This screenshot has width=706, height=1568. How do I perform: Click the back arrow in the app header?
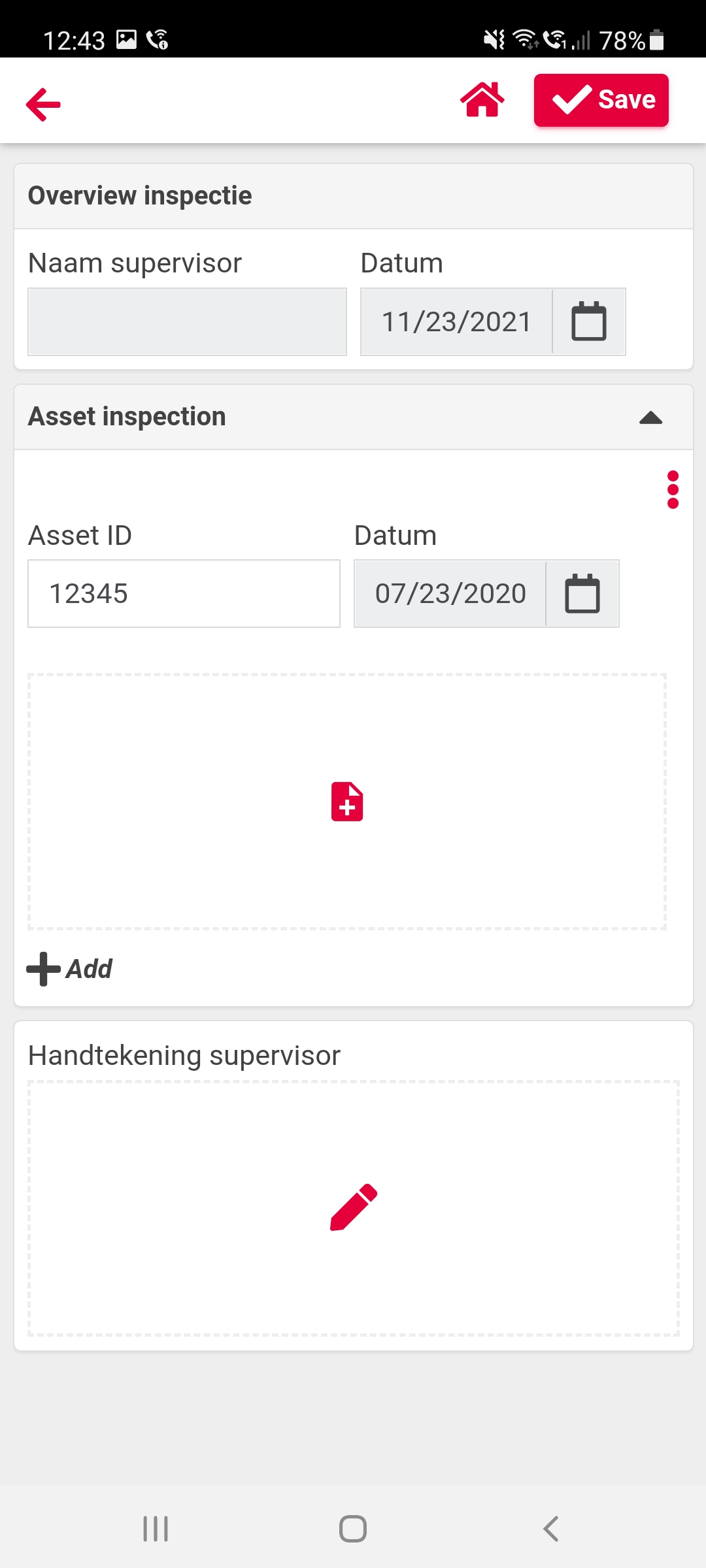click(x=43, y=103)
